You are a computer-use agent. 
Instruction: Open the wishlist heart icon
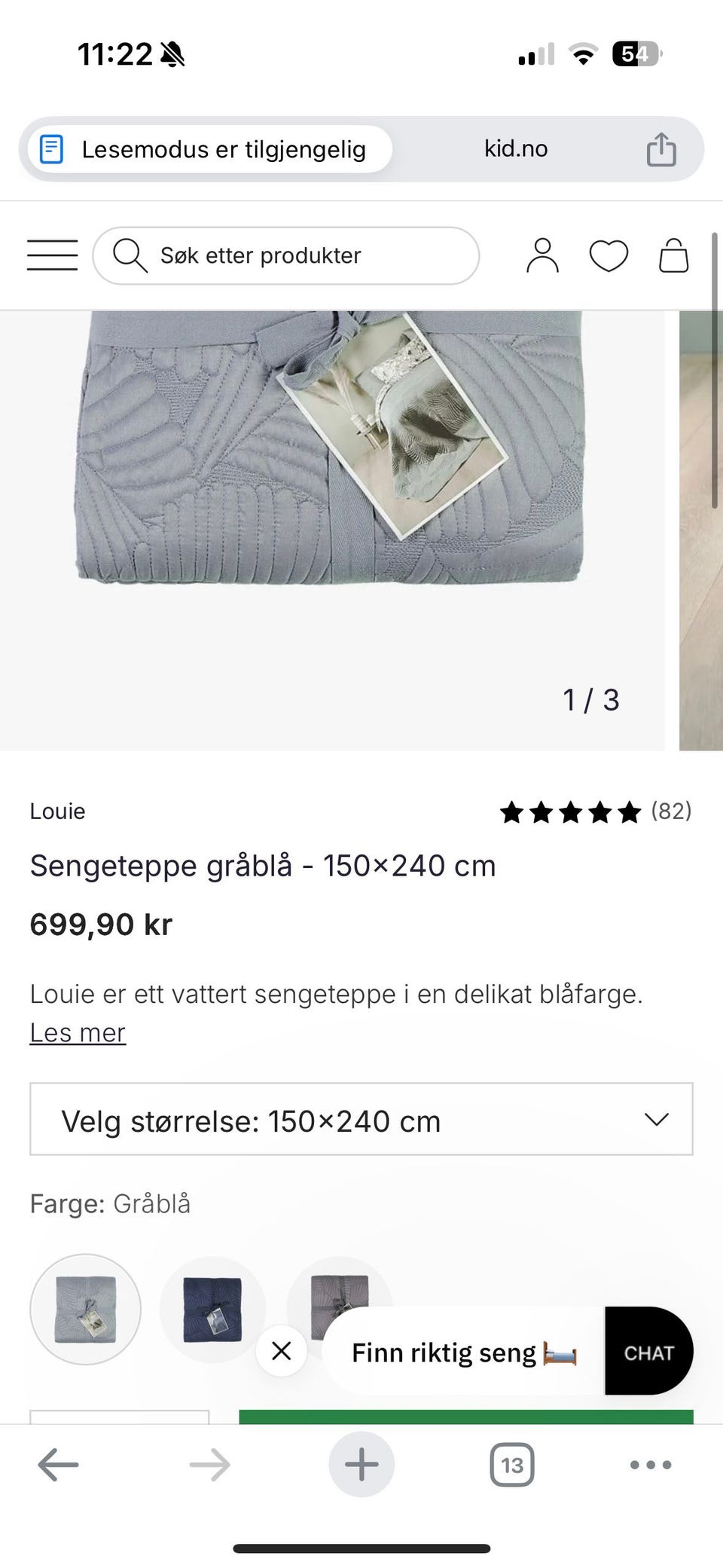point(609,255)
